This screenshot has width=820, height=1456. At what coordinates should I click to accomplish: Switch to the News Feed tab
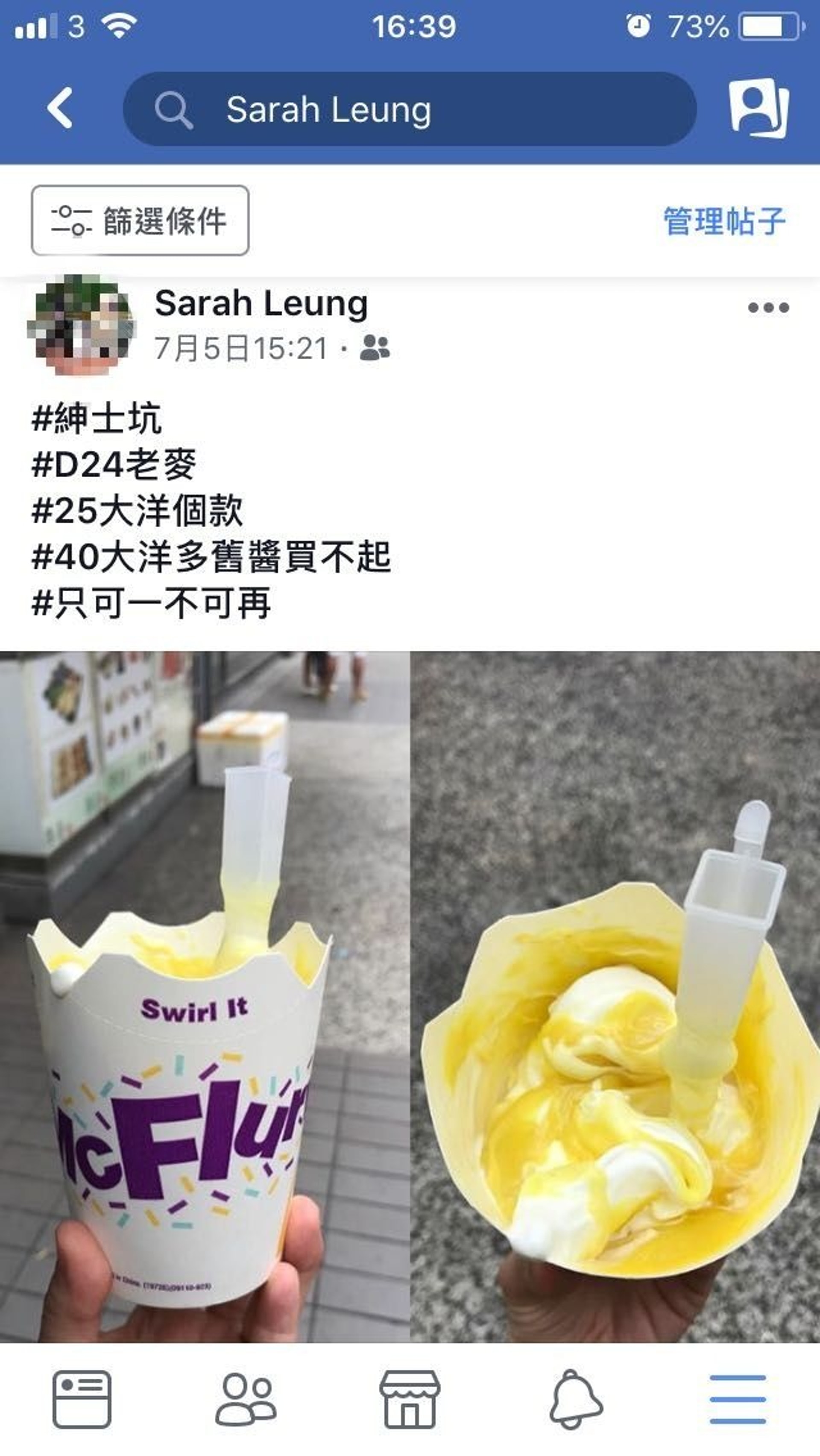[82, 1399]
